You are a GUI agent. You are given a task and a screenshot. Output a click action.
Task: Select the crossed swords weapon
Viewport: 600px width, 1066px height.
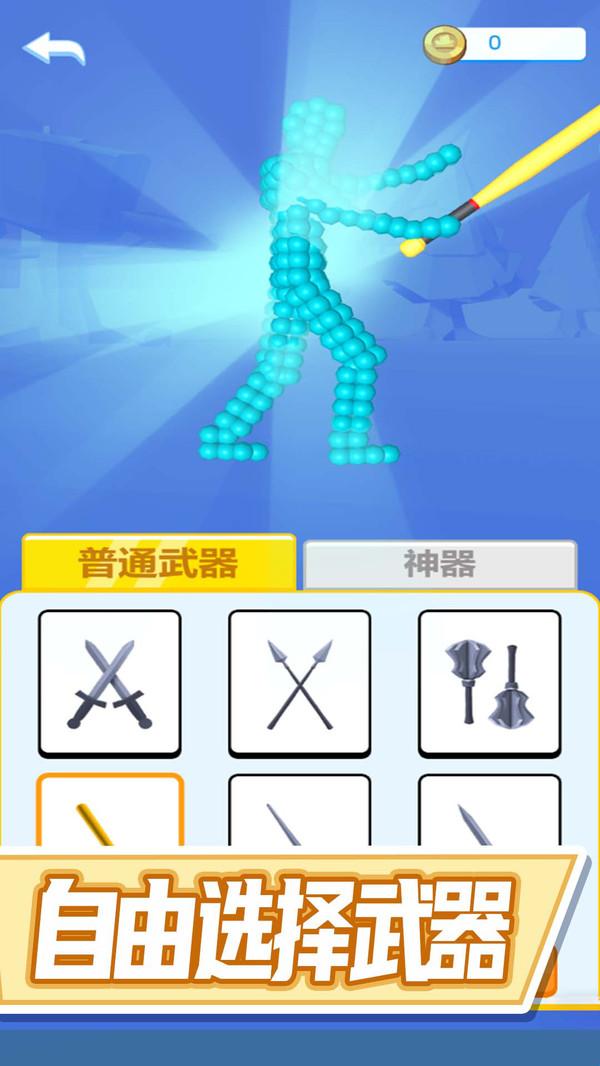coord(110,683)
